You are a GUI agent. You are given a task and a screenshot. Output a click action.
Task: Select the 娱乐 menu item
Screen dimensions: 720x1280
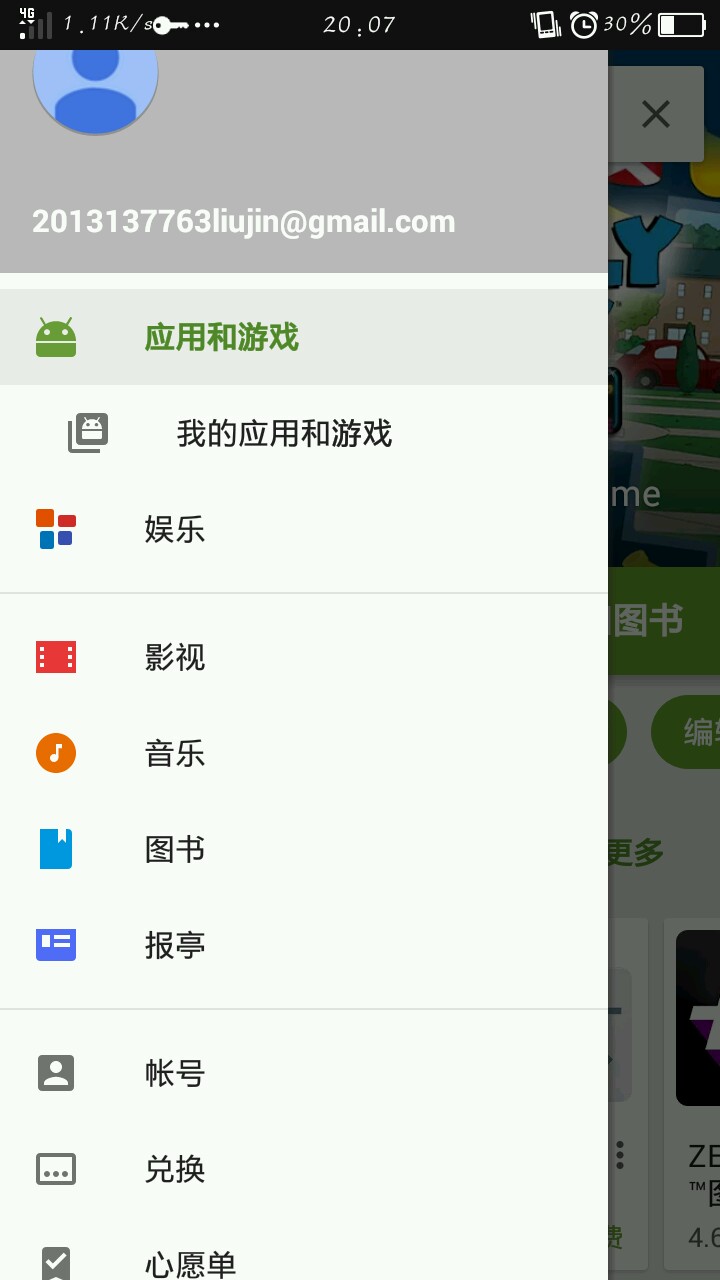pos(175,529)
